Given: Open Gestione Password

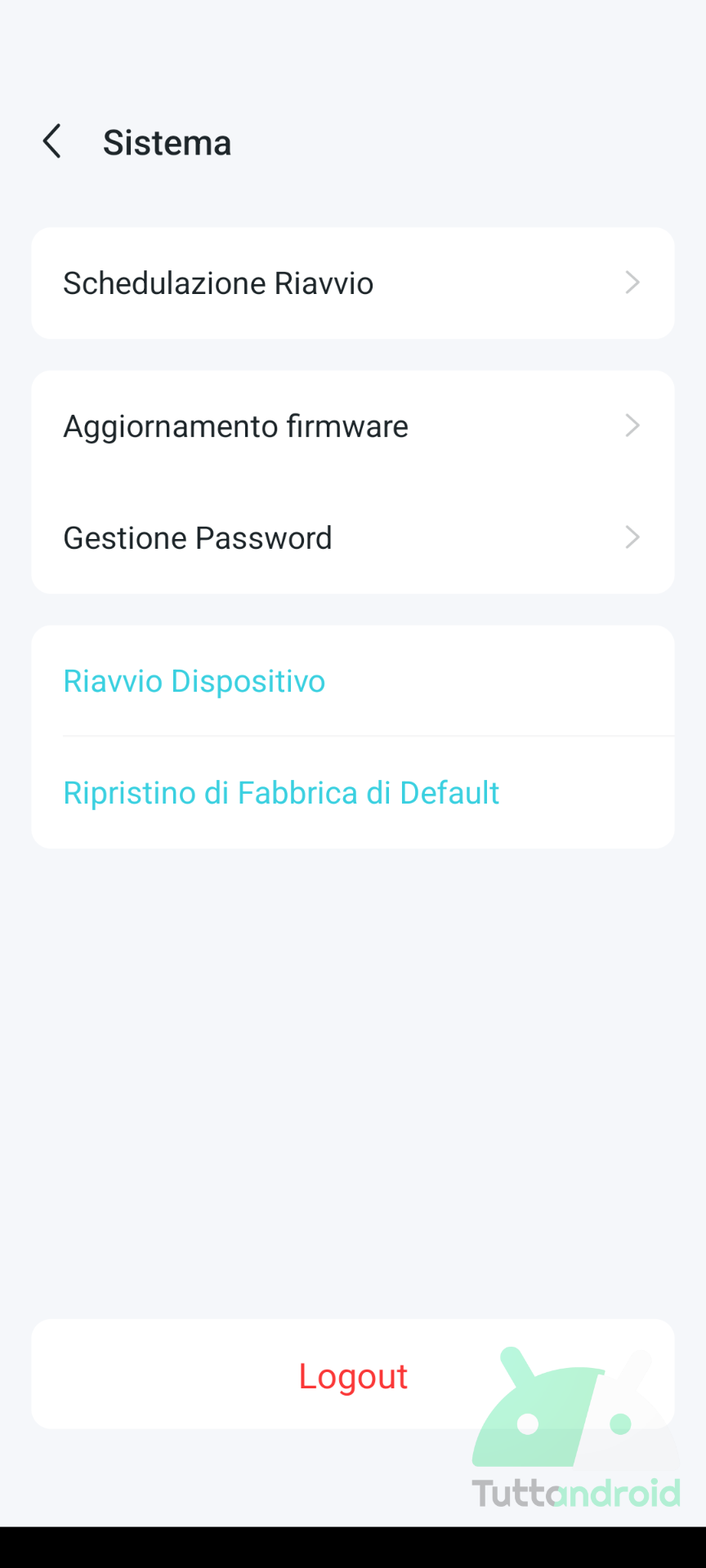Looking at the screenshot, I should [x=353, y=538].
